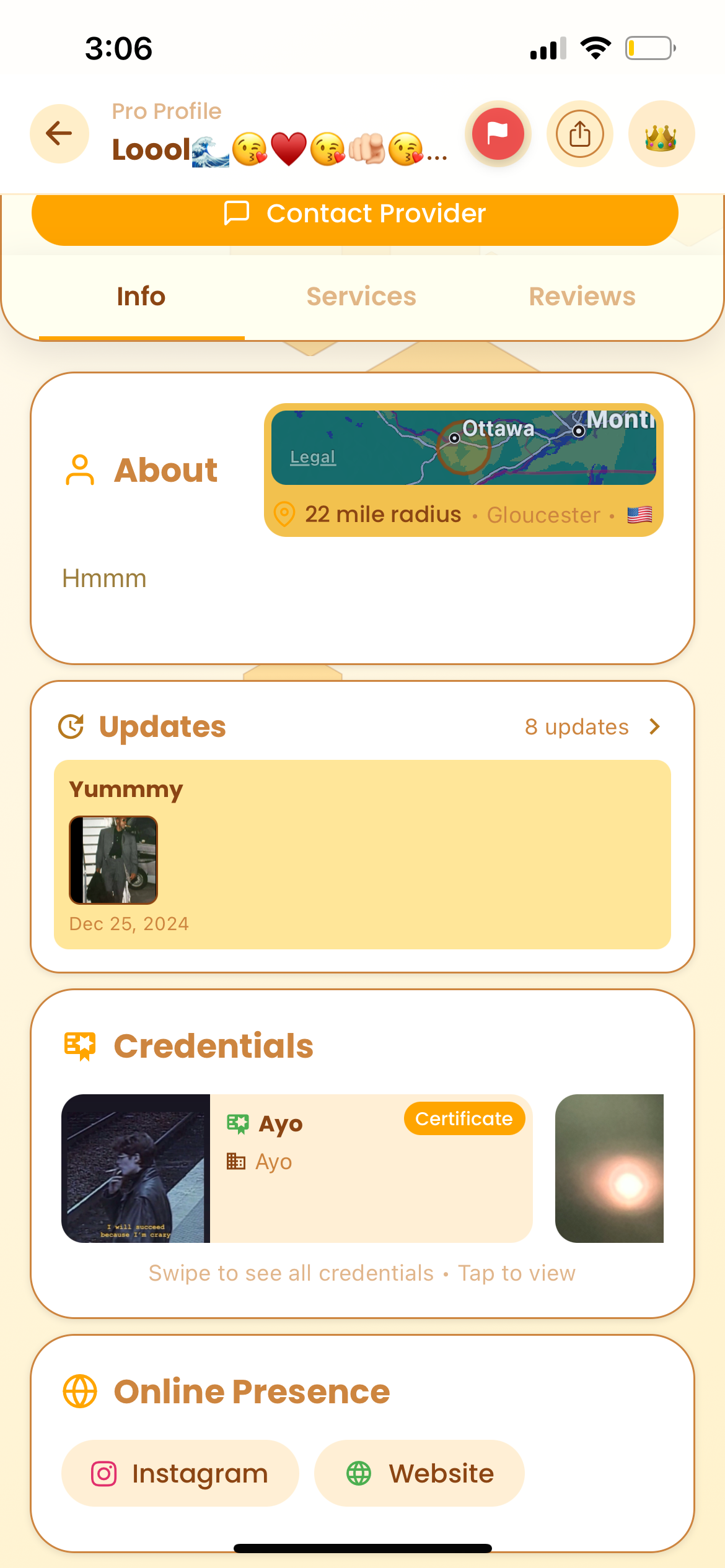Open the Ottawa map location card
The height and width of the screenshot is (1568, 725).
(x=464, y=470)
